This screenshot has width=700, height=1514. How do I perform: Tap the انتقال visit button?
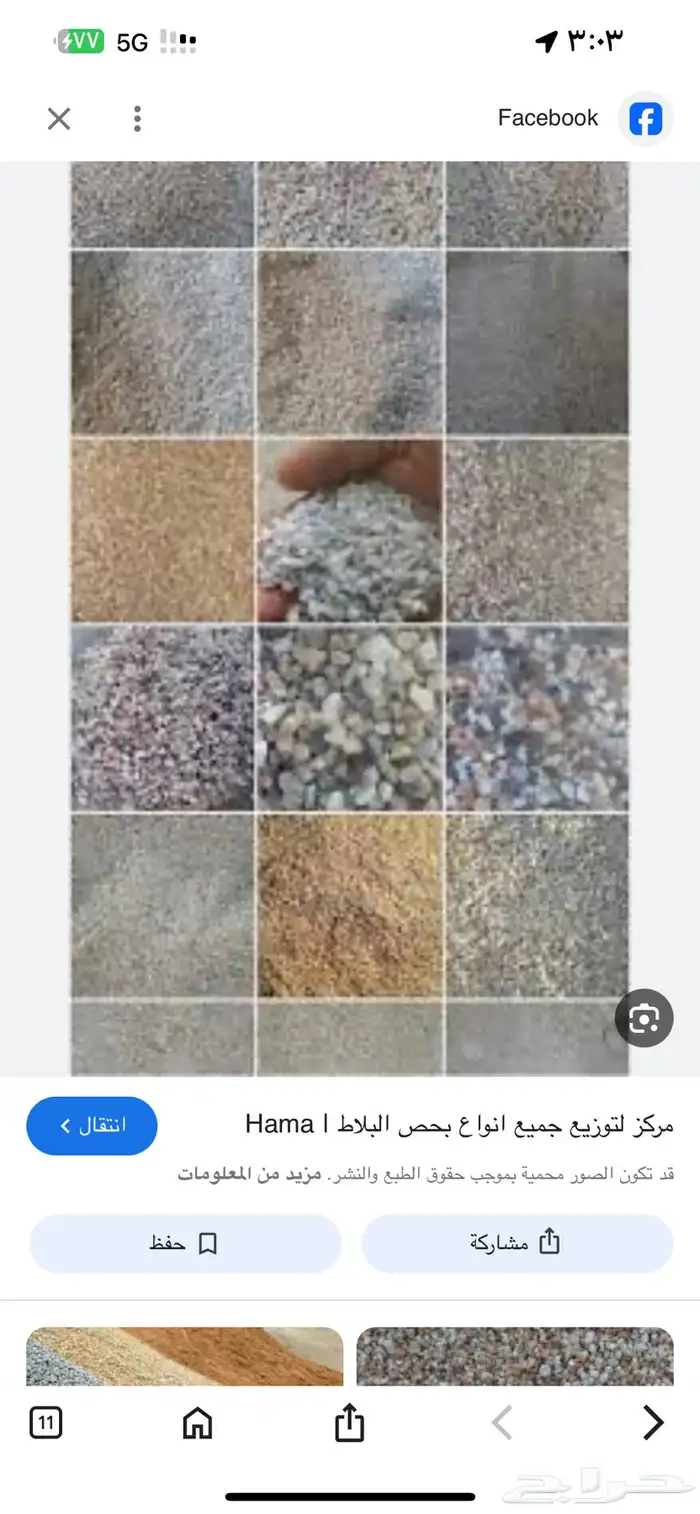point(92,1126)
